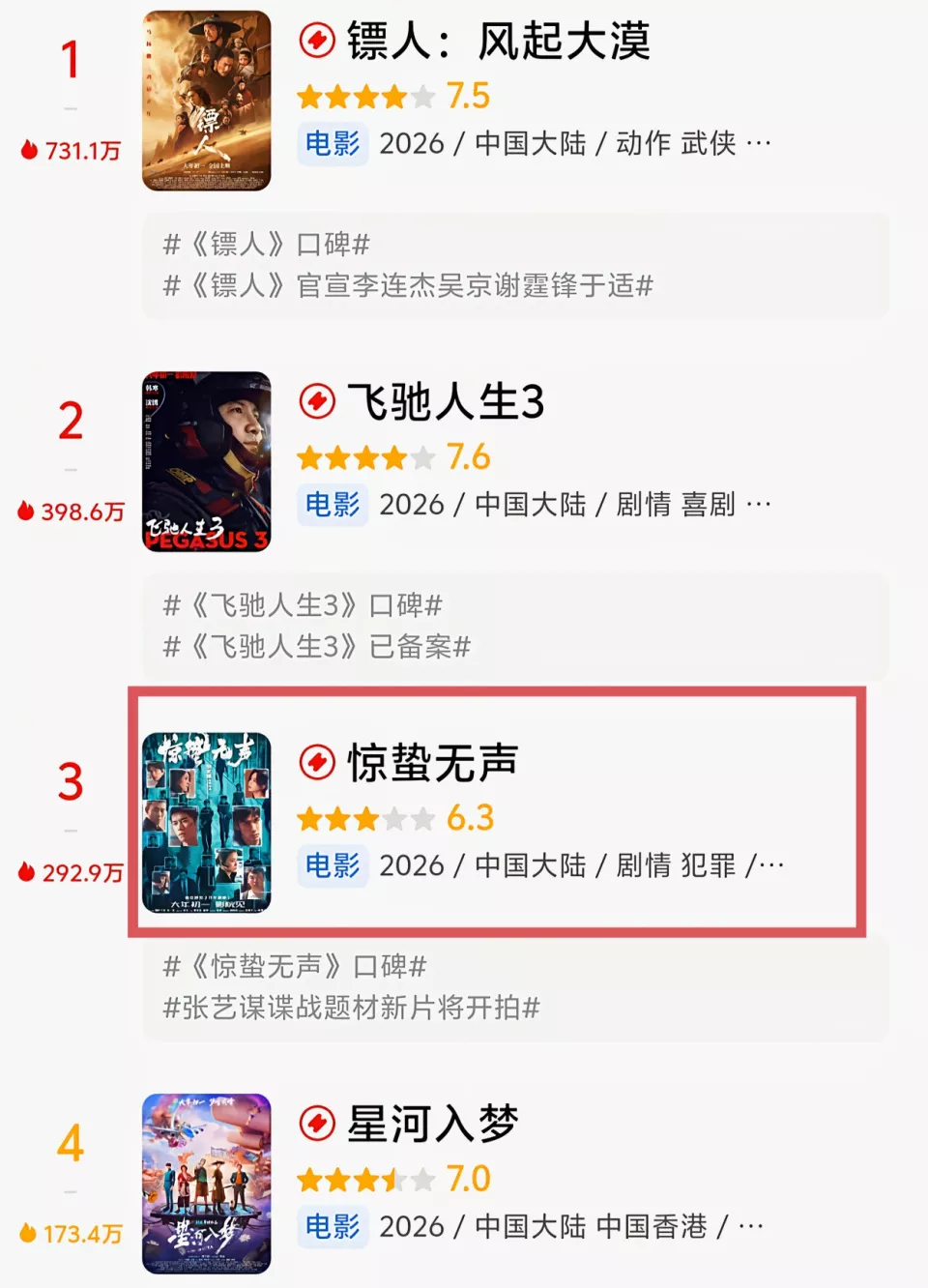Open the hashtag #张艺谋谍战题材新片将开拍#
This screenshot has width=928, height=1288.
tap(352, 1008)
